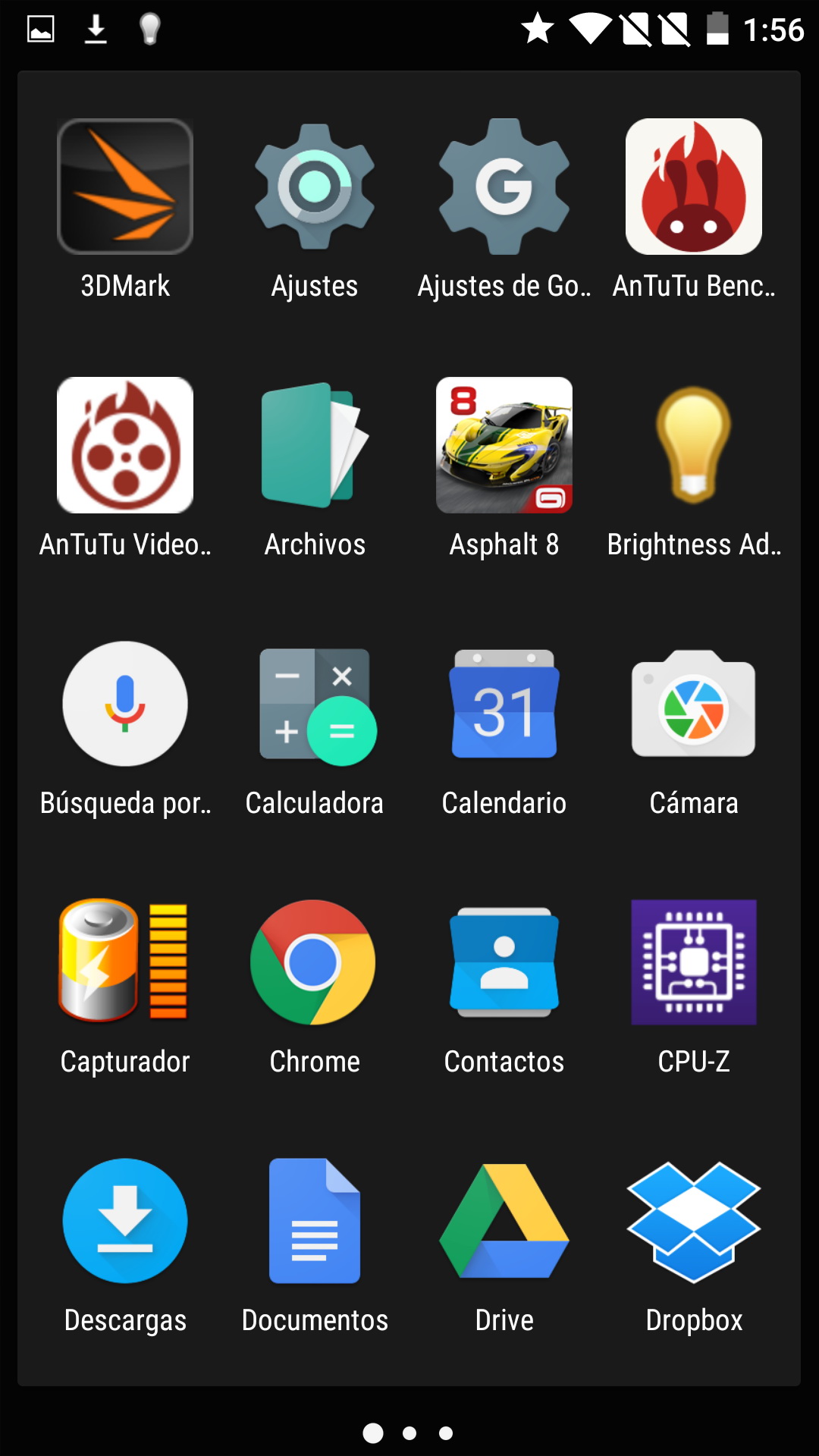Open Brightness Adjuster app
The width and height of the screenshot is (819, 1456).
click(694, 445)
